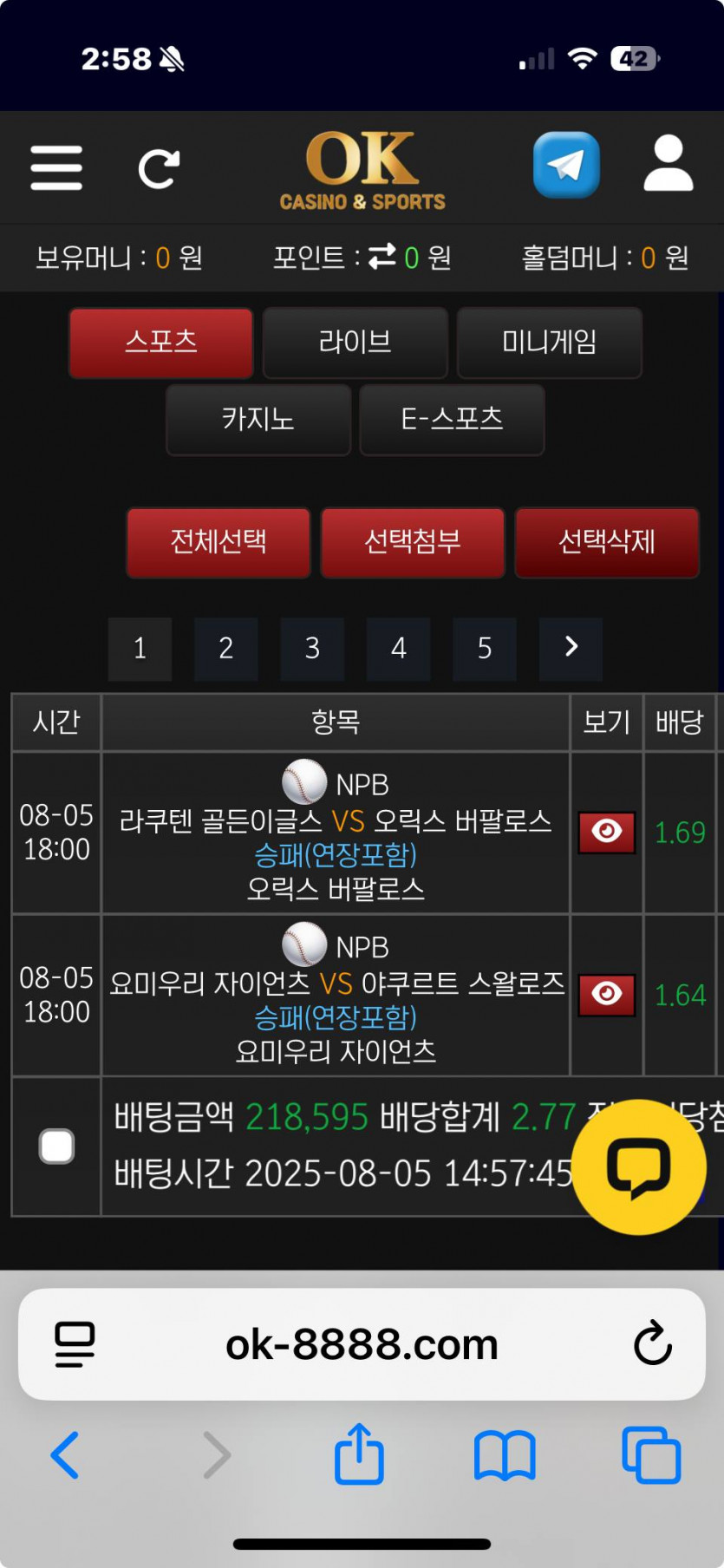Go to the next set of pages

[x=571, y=649]
